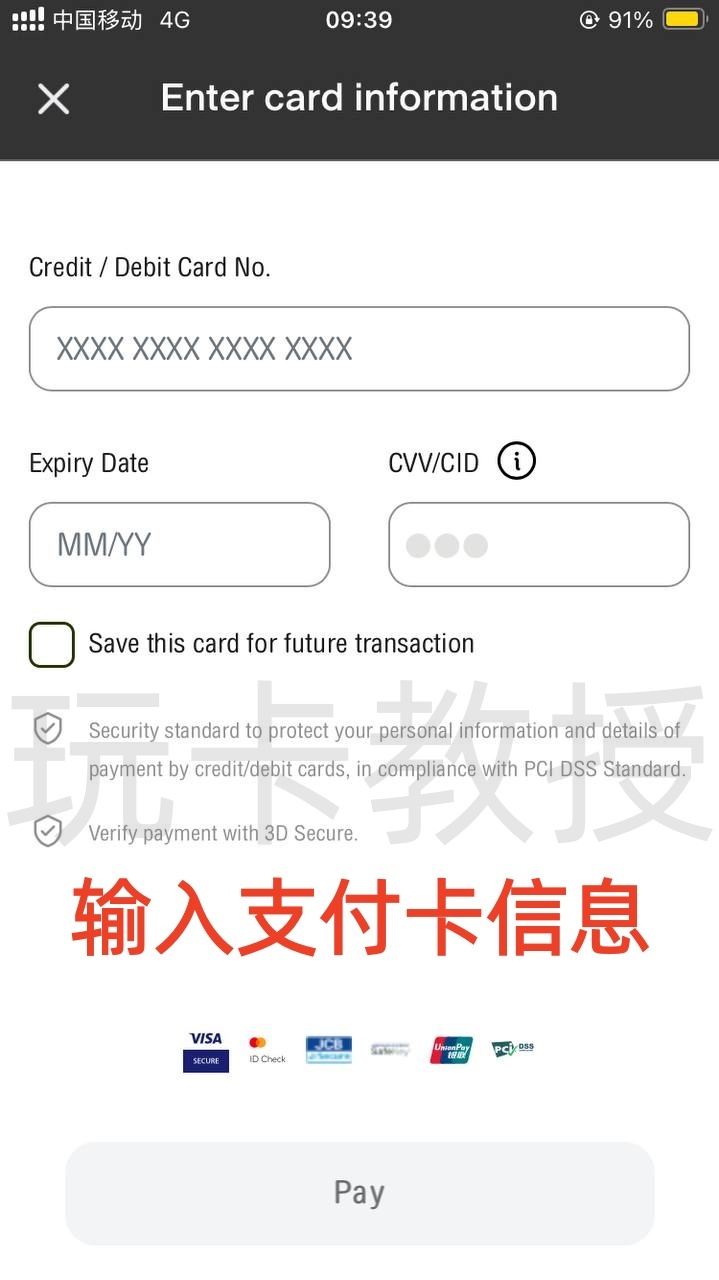
Task: Check Save this card for future transaction
Action: [52, 644]
